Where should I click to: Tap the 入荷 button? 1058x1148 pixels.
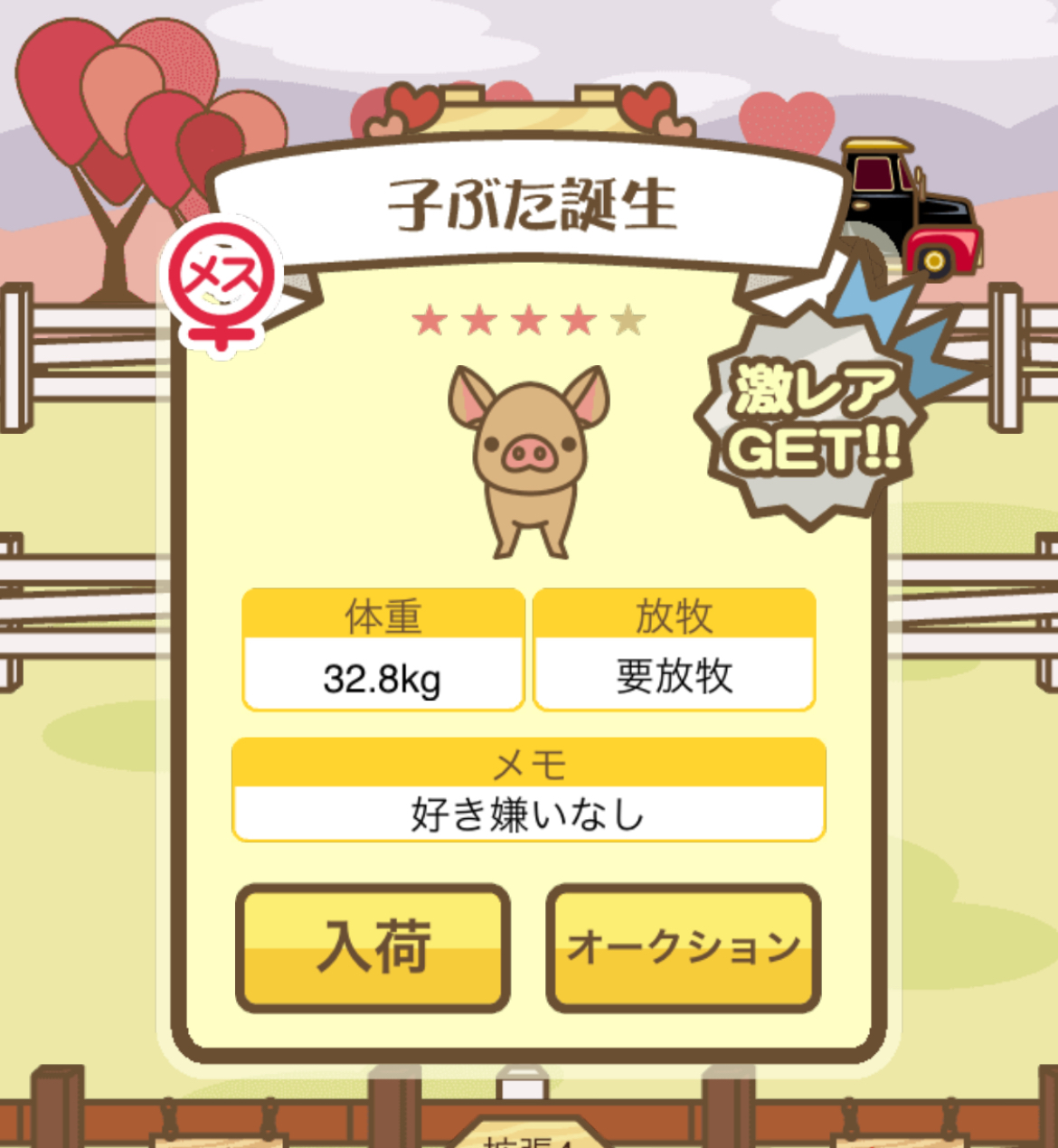373,947
